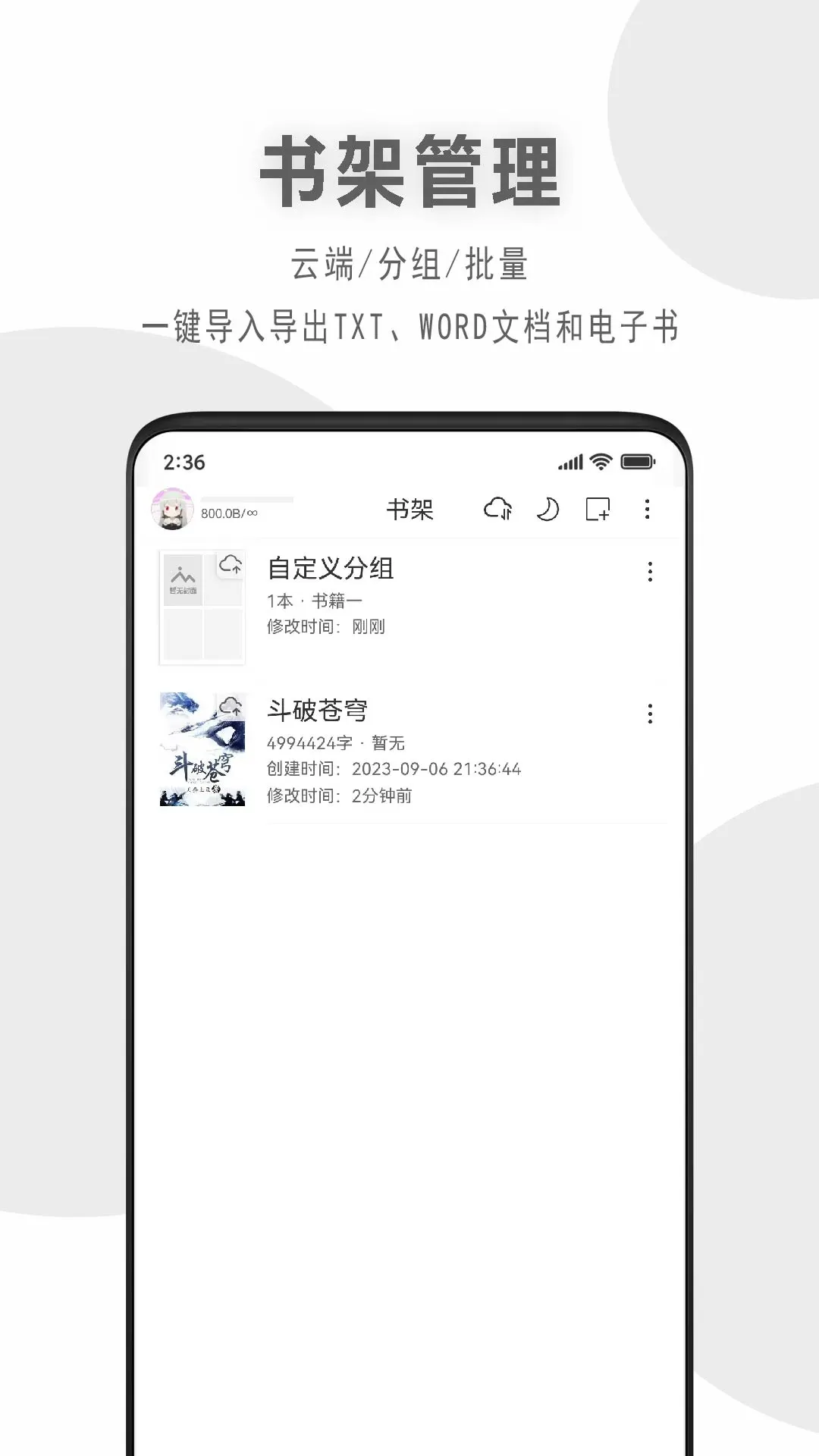This screenshot has height=1456, width=819.
Task: Open the cloud sync icon on the toolbar
Action: pyautogui.click(x=498, y=510)
